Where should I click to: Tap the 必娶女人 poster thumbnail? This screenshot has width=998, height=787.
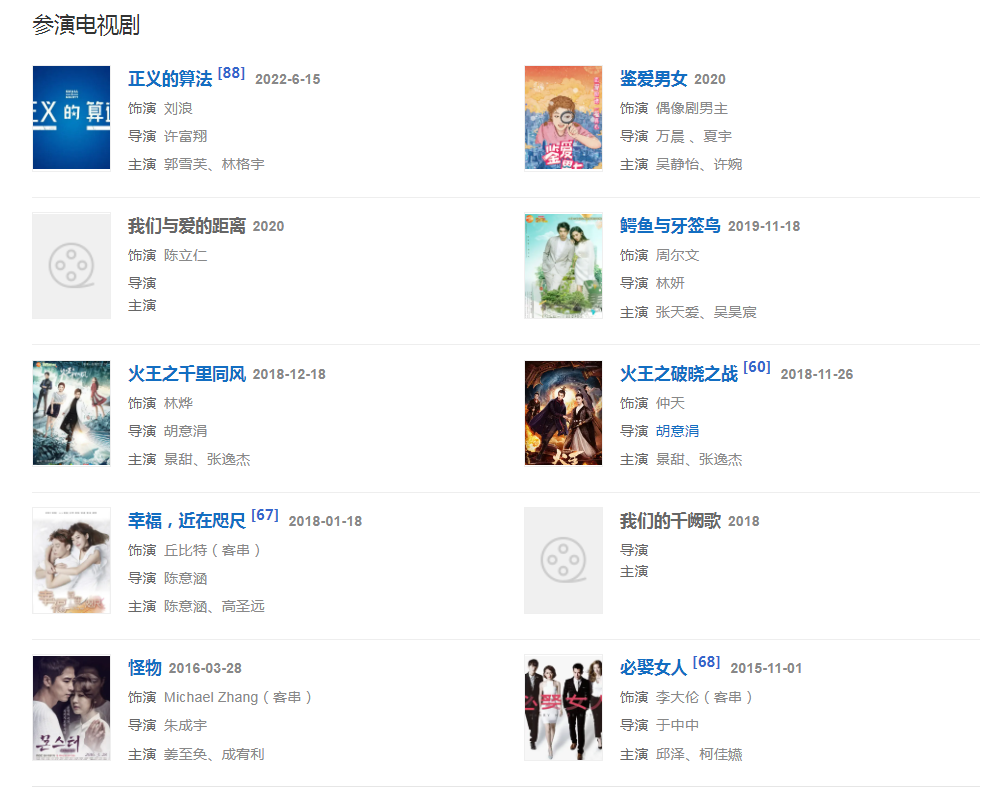click(563, 707)
